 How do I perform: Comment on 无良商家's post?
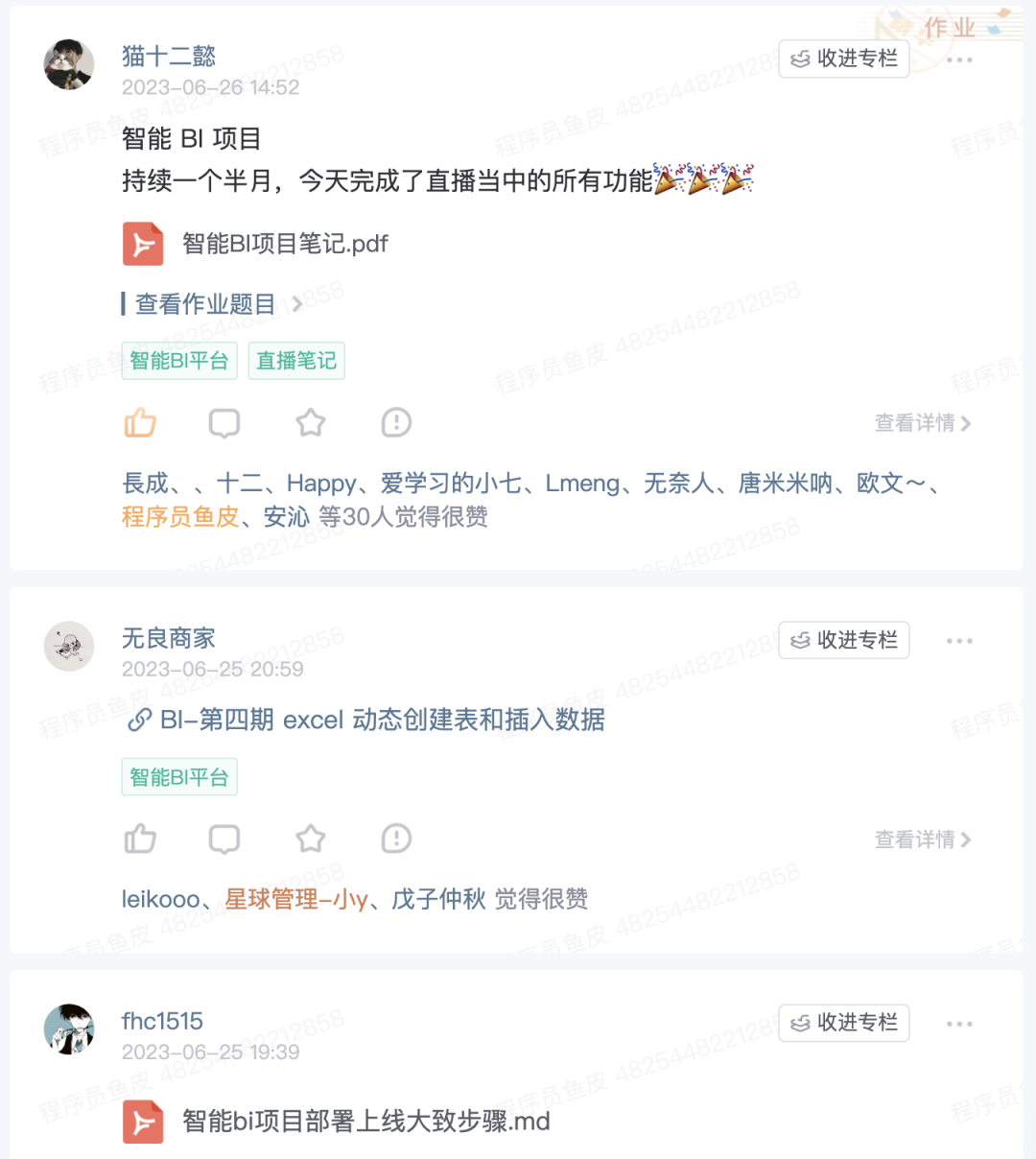[x=224, y=839]
